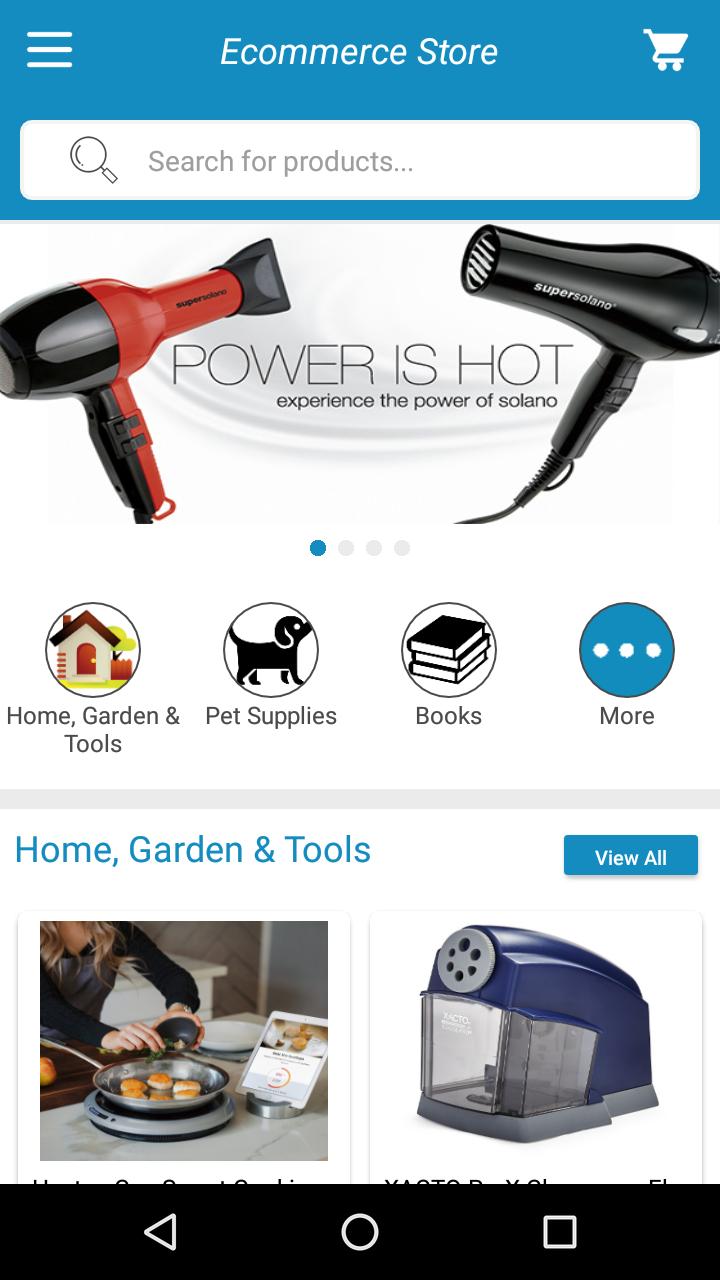This screenshot has width=720, height=1280.
Task: Open the X-ACTO pencil sharpener product card
Action: 536,1040
